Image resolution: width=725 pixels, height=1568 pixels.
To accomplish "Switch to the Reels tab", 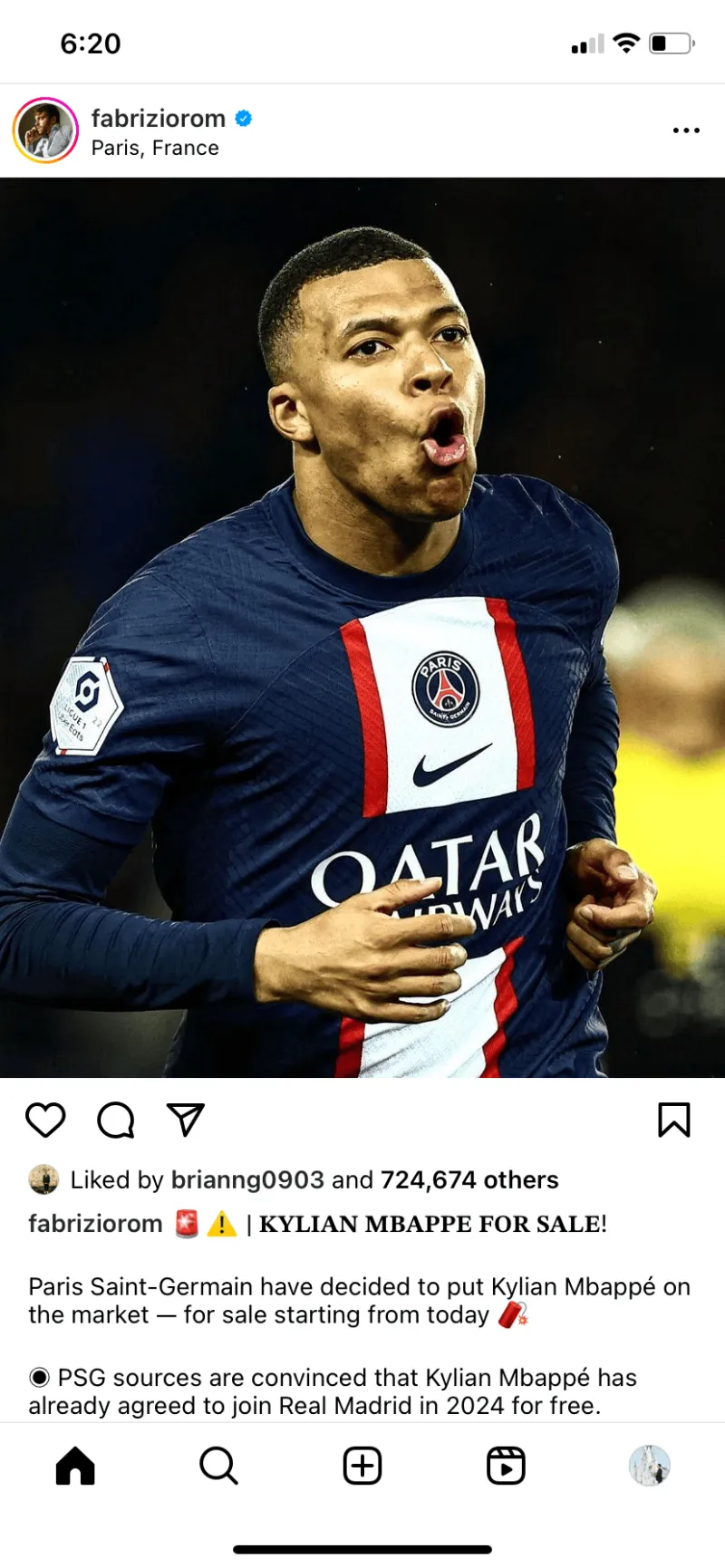I will pos(506,1466).
